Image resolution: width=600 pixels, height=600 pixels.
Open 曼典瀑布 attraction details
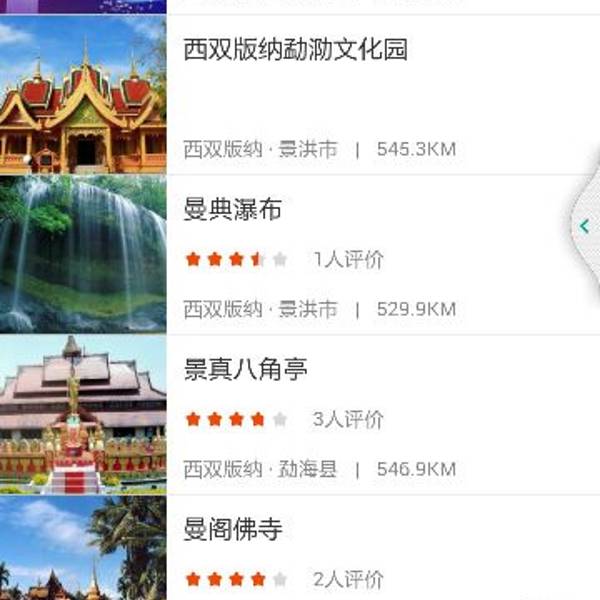pyautogui.click(x=233, y=210)
